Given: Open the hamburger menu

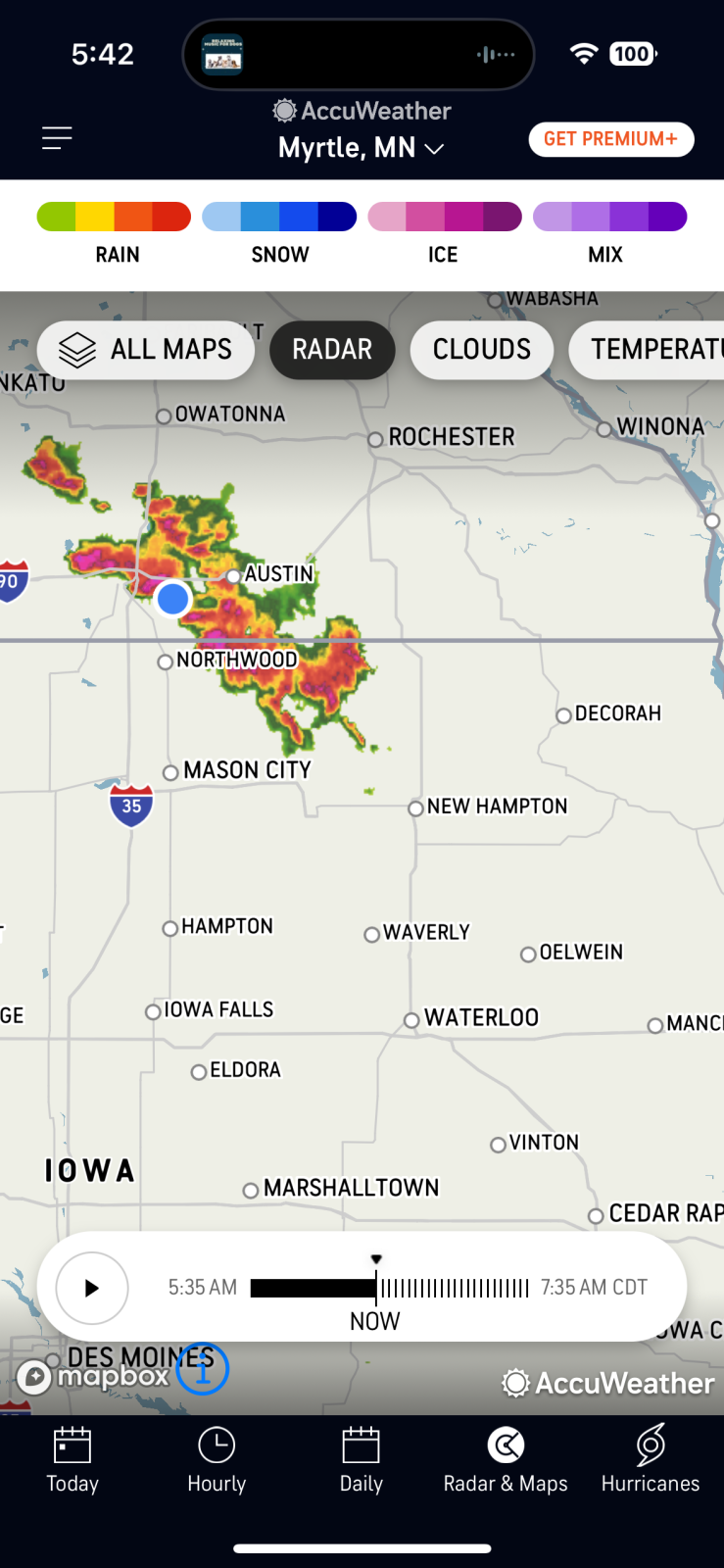Looking at the screenshot, I should click(57, 138).
